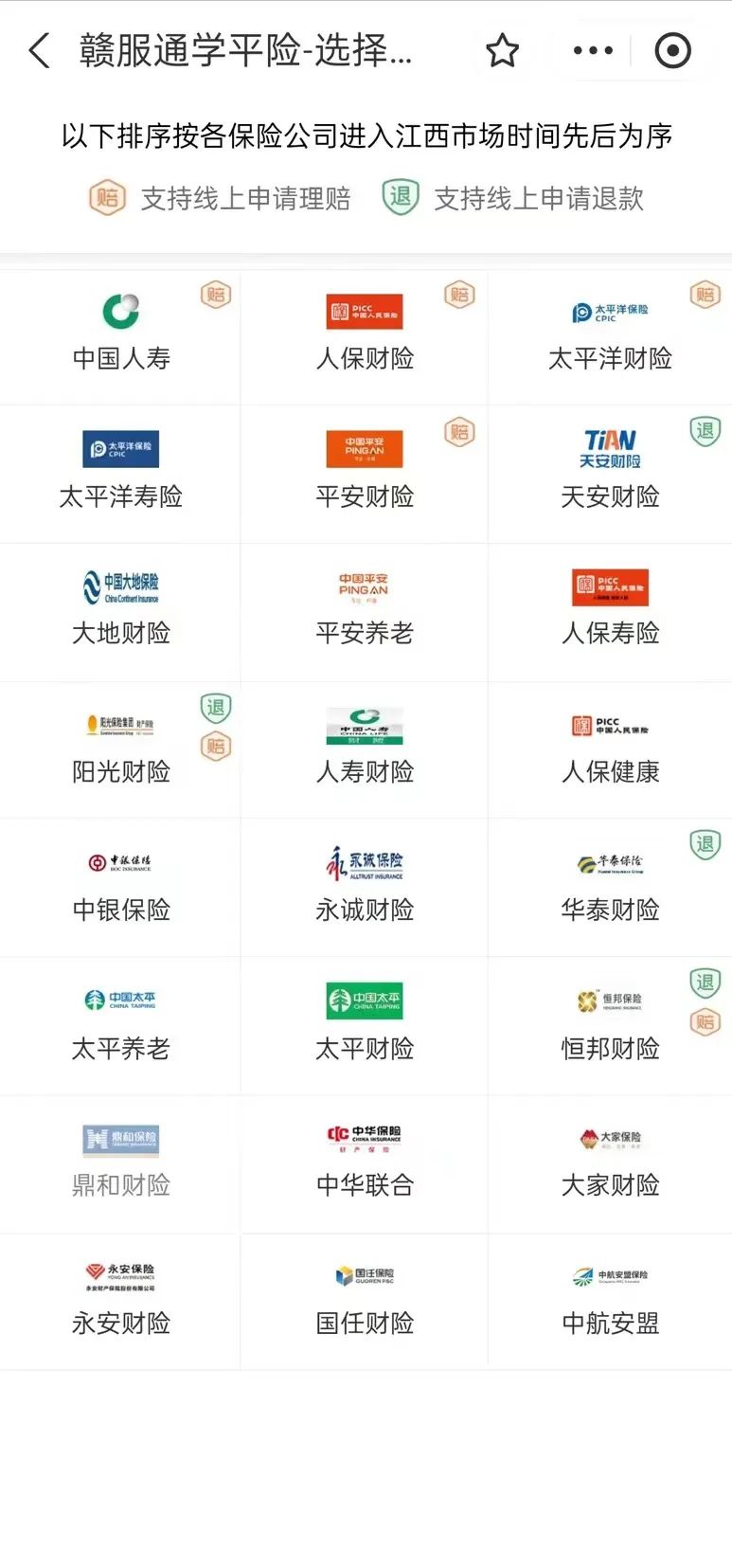Pick 恒邦财险 insurer

click(611, 1027)
